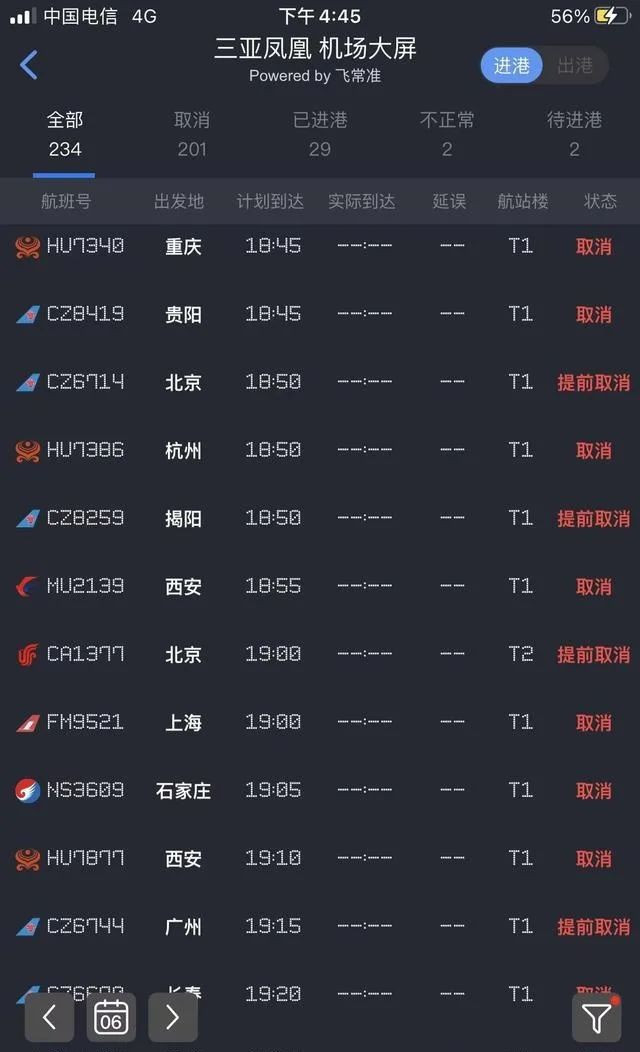Go back using the top-left arrow
The height and width of the screenshot is (1052, 640).
(x=29, y=65)
